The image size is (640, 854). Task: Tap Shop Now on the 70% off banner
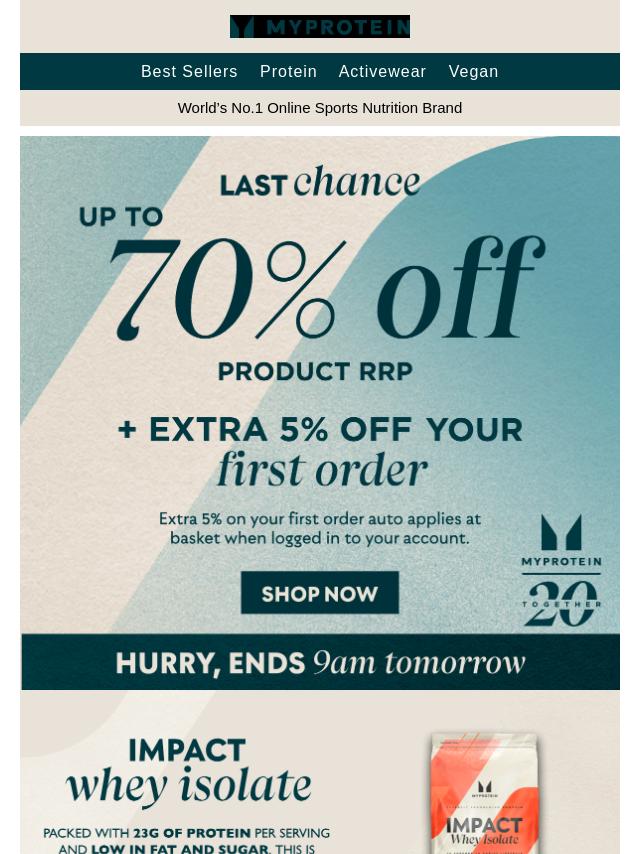(x=320, y=593)
